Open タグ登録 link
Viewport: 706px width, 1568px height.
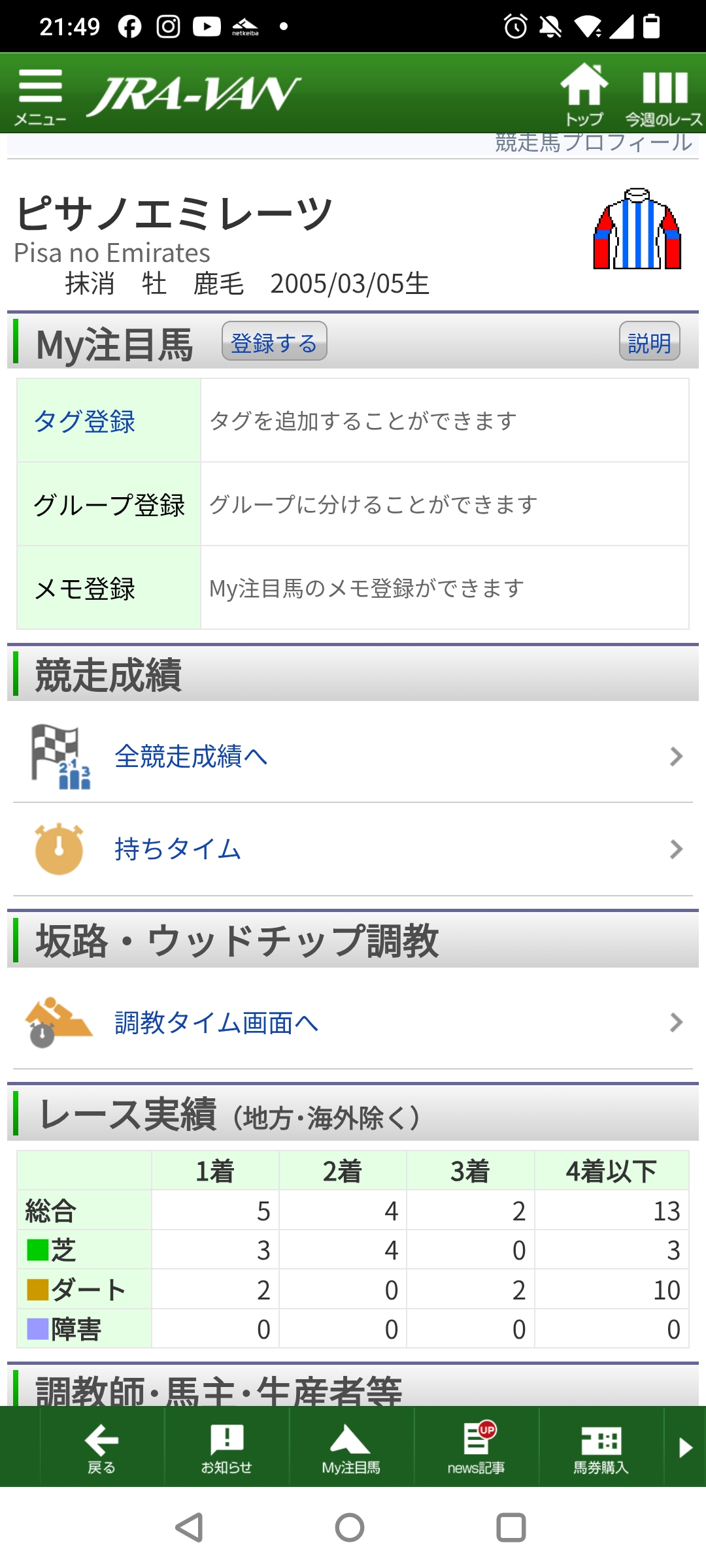[84, 421]
